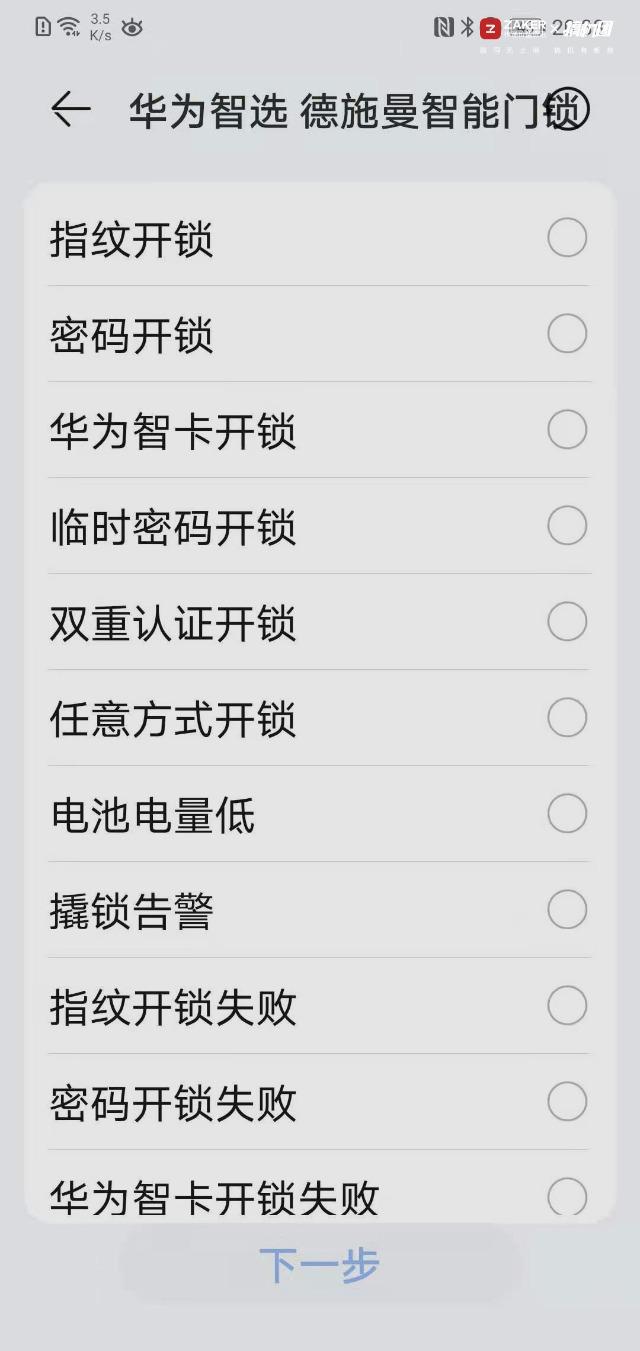The width and height of the screenshot is (640, 1351).
Task: Go back using the arrow icon
Action: click(x=71, y=109)
